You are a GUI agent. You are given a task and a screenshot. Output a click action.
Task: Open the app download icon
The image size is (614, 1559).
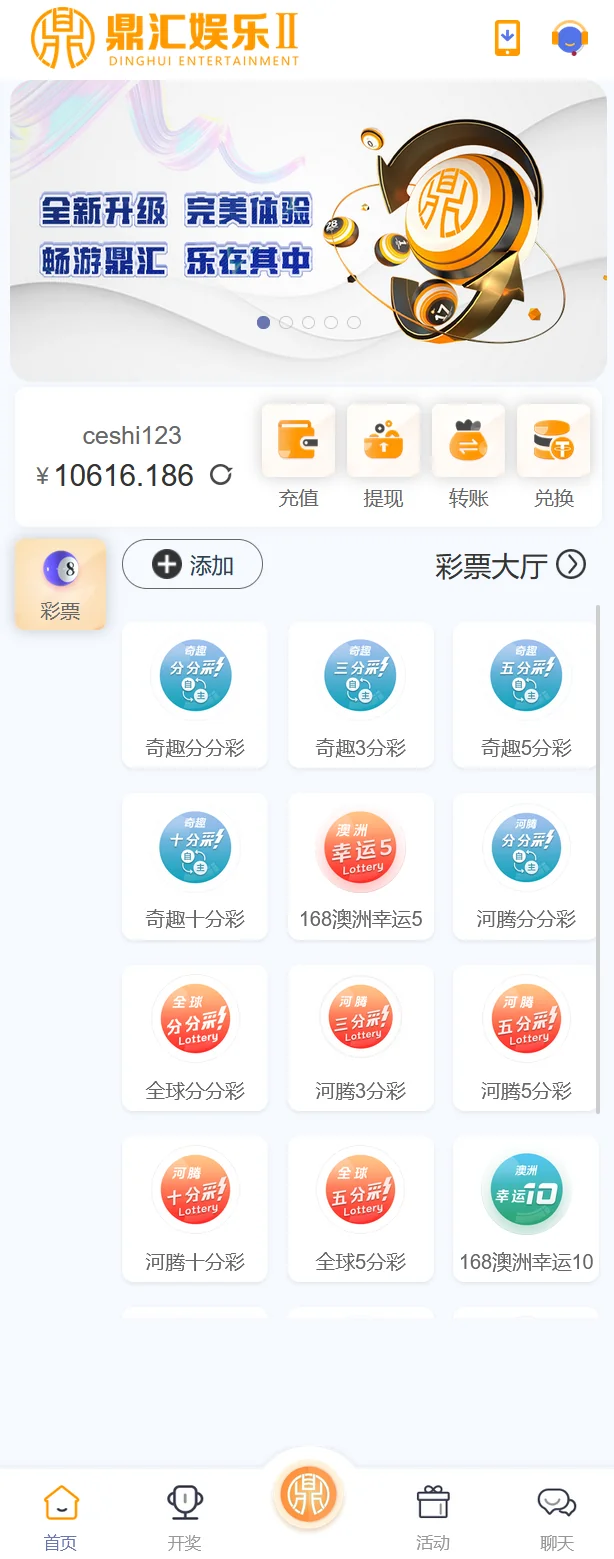click(508, 38)
